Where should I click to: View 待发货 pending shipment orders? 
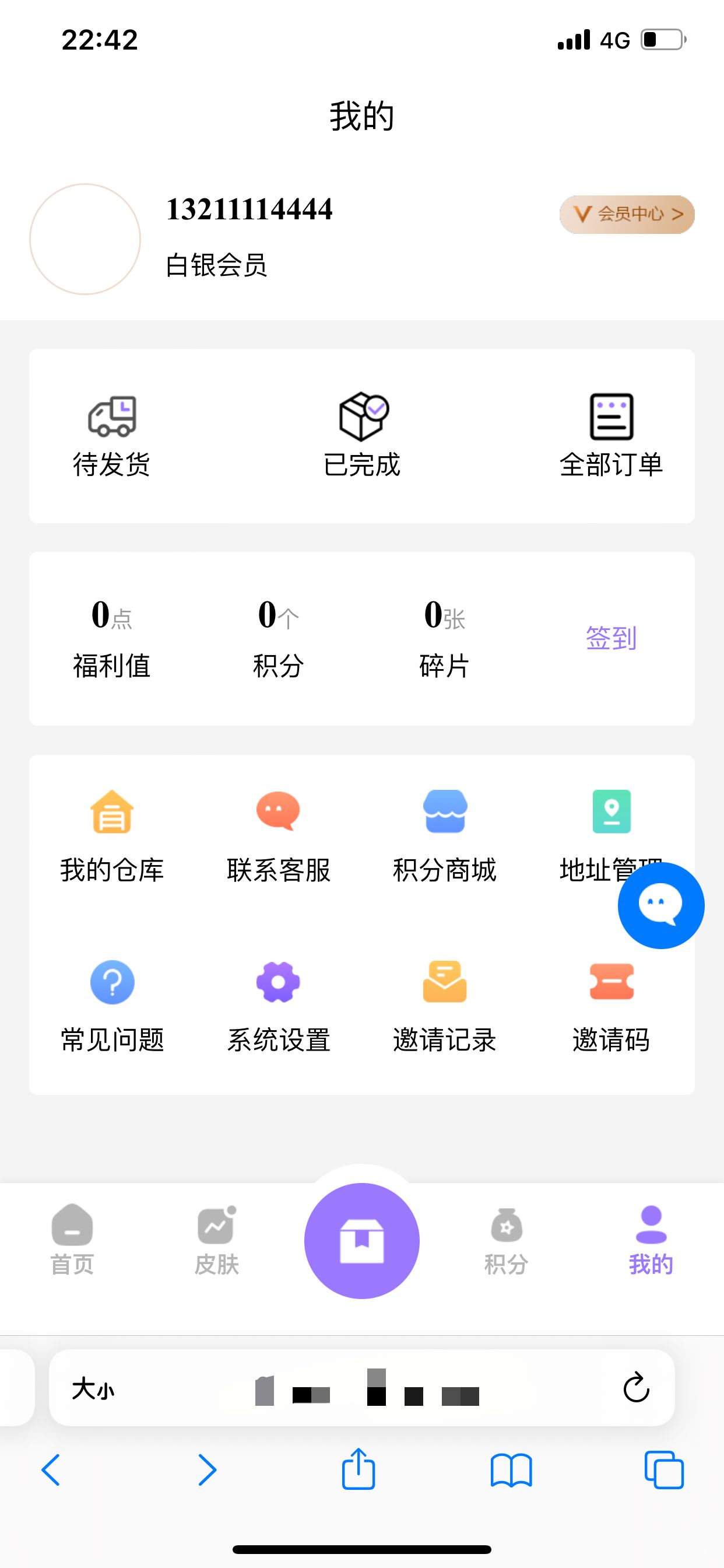(x=112, y=435)
